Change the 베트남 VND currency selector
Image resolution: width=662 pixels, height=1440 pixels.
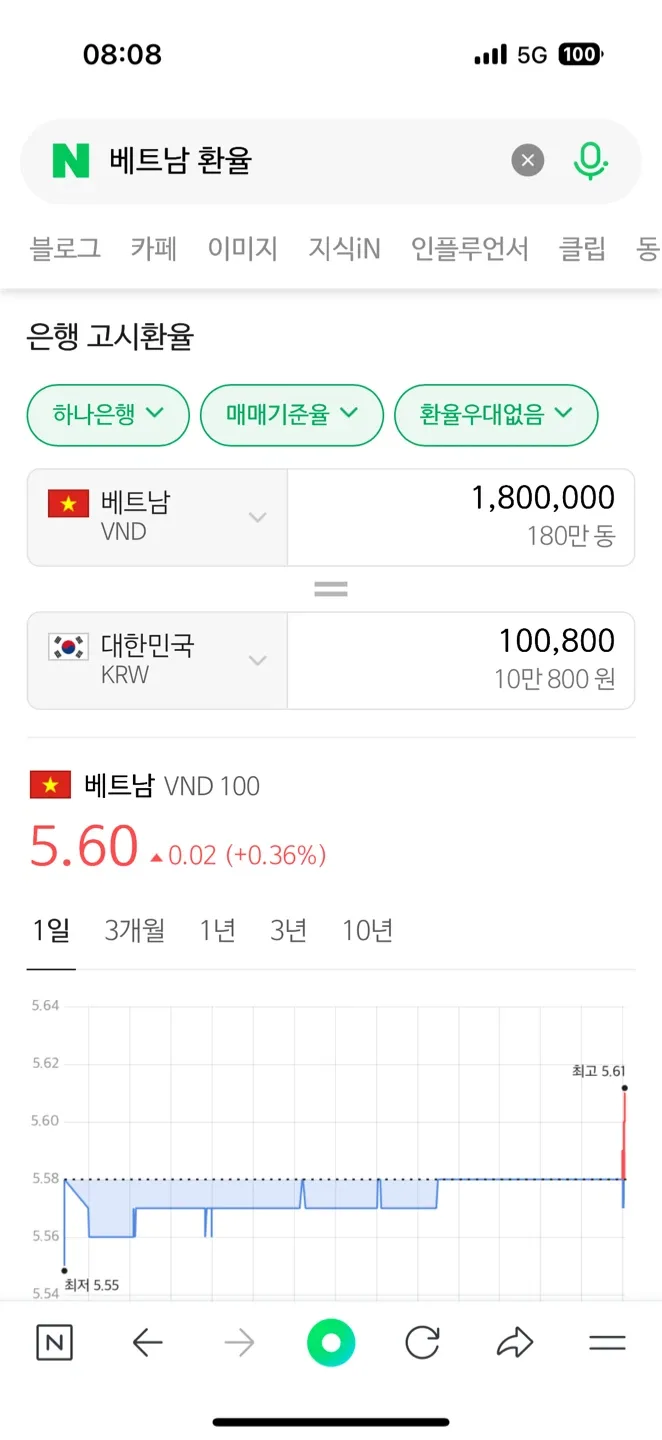(158, 517)
